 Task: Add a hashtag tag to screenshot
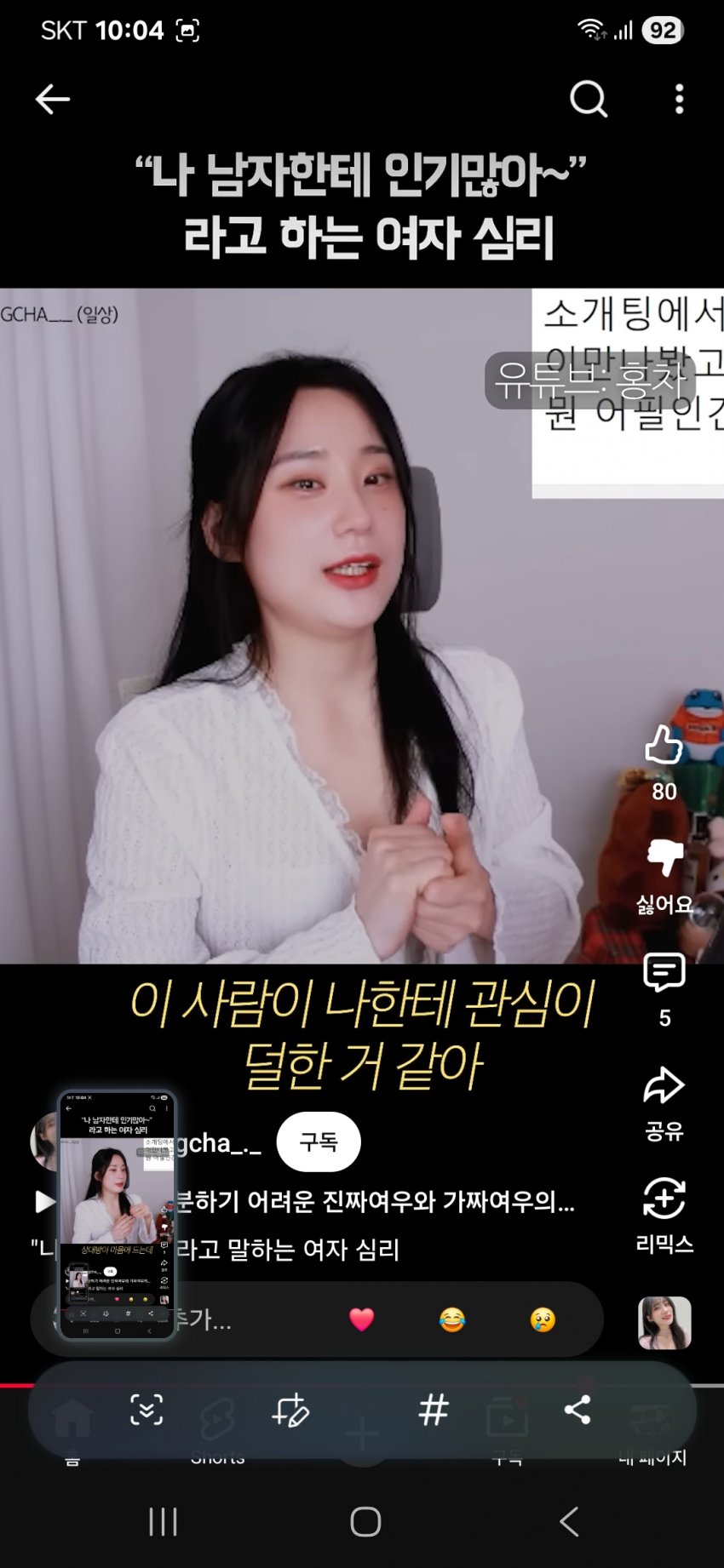(x=434, y=1411)
